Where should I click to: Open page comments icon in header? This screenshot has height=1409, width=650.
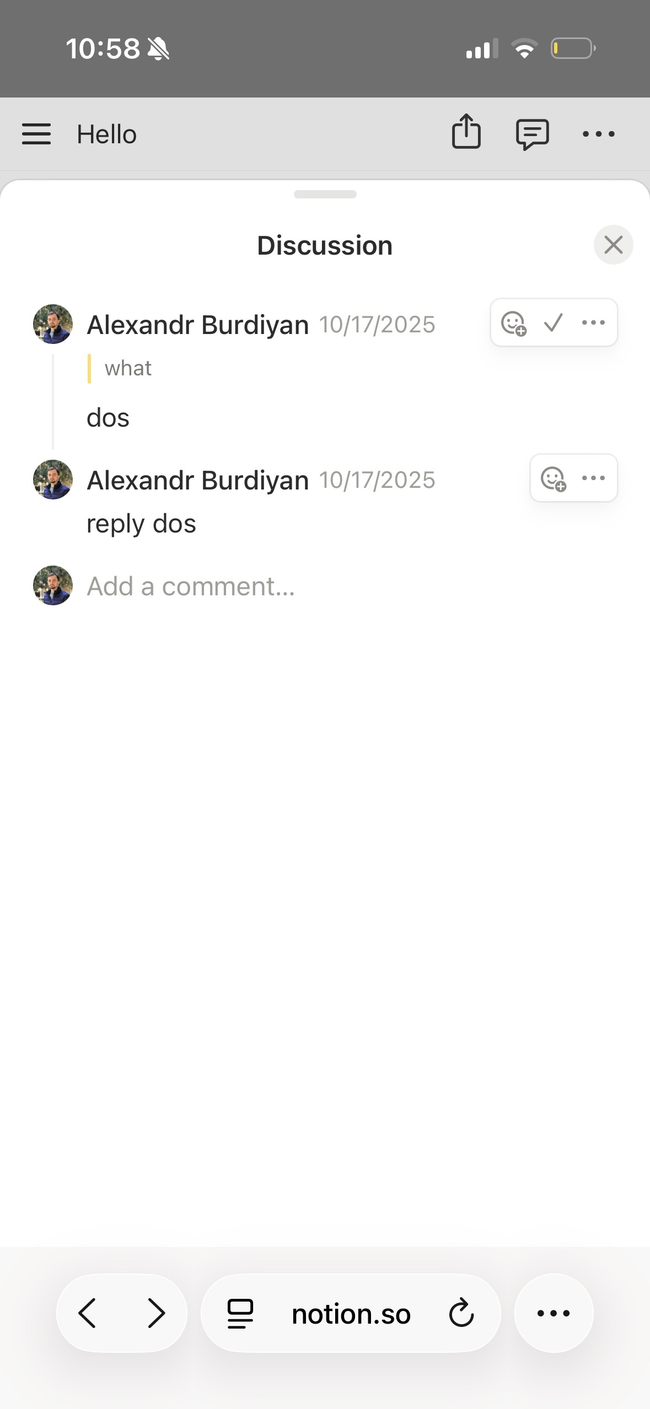[532, 134]
